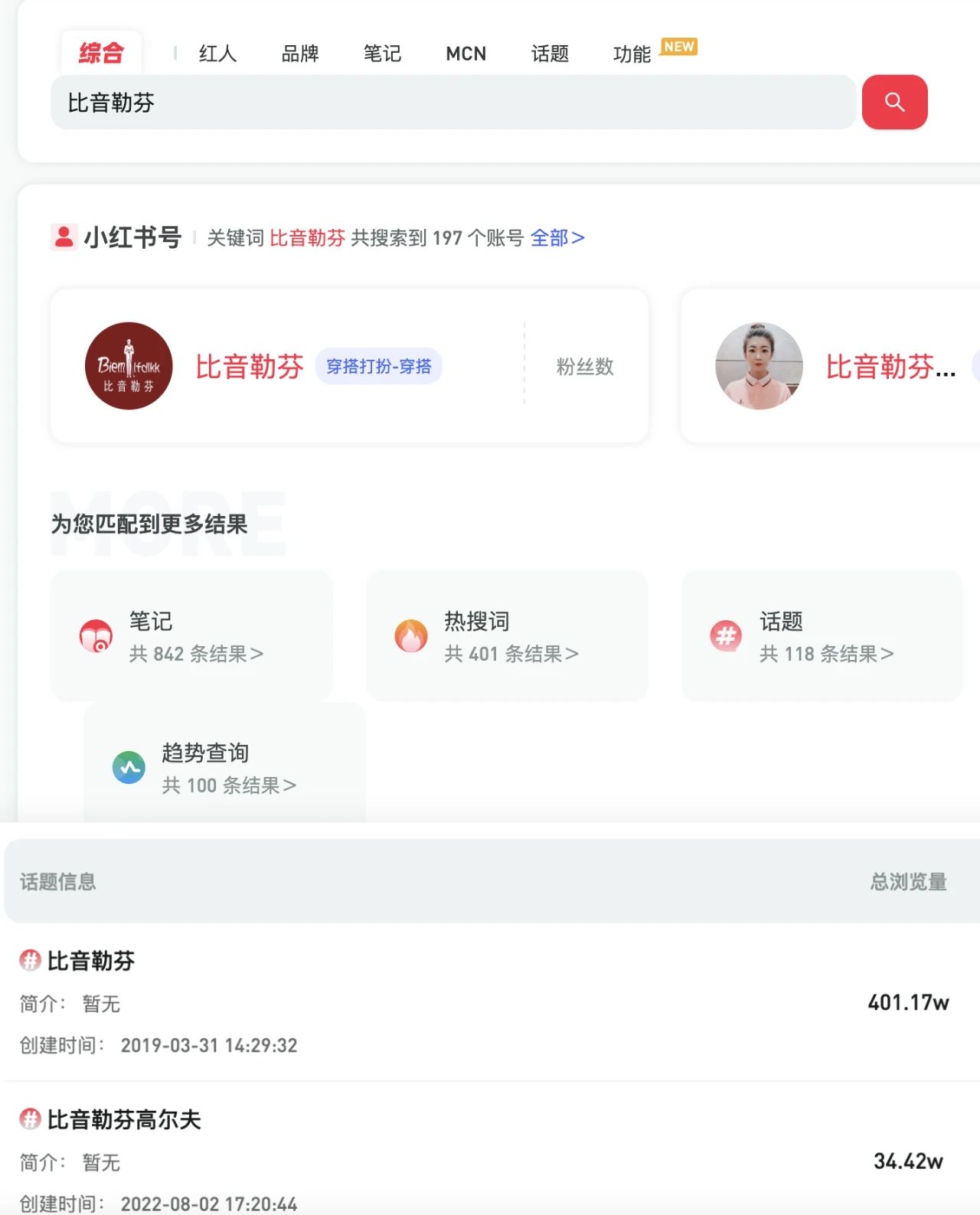Open the 比音勒芬 穿搭打扮-穿搭 account card
Viewport: 980px width, 1215px height.
click(349, 366)
